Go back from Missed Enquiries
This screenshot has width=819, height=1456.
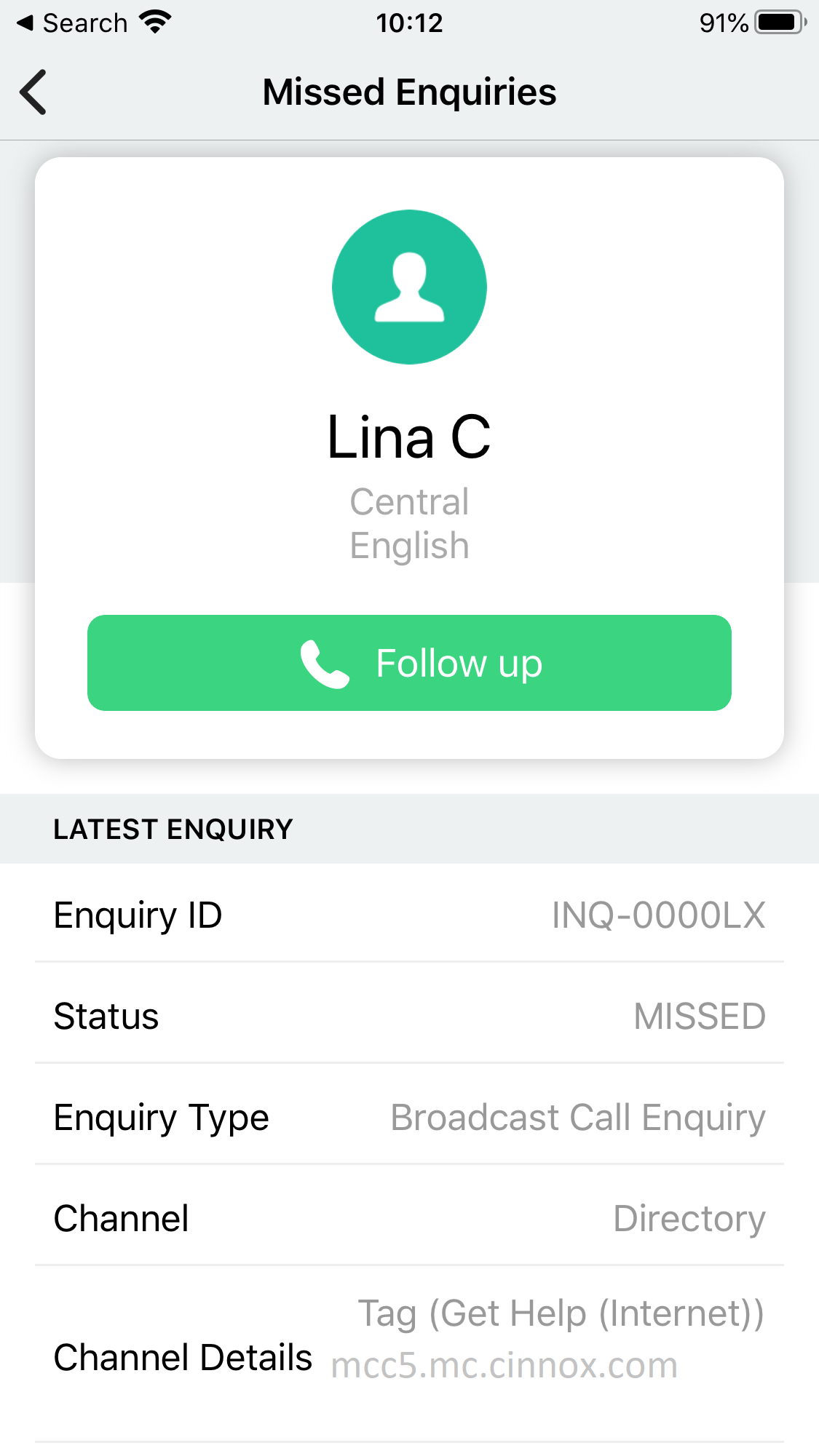[x=33, y=92]
